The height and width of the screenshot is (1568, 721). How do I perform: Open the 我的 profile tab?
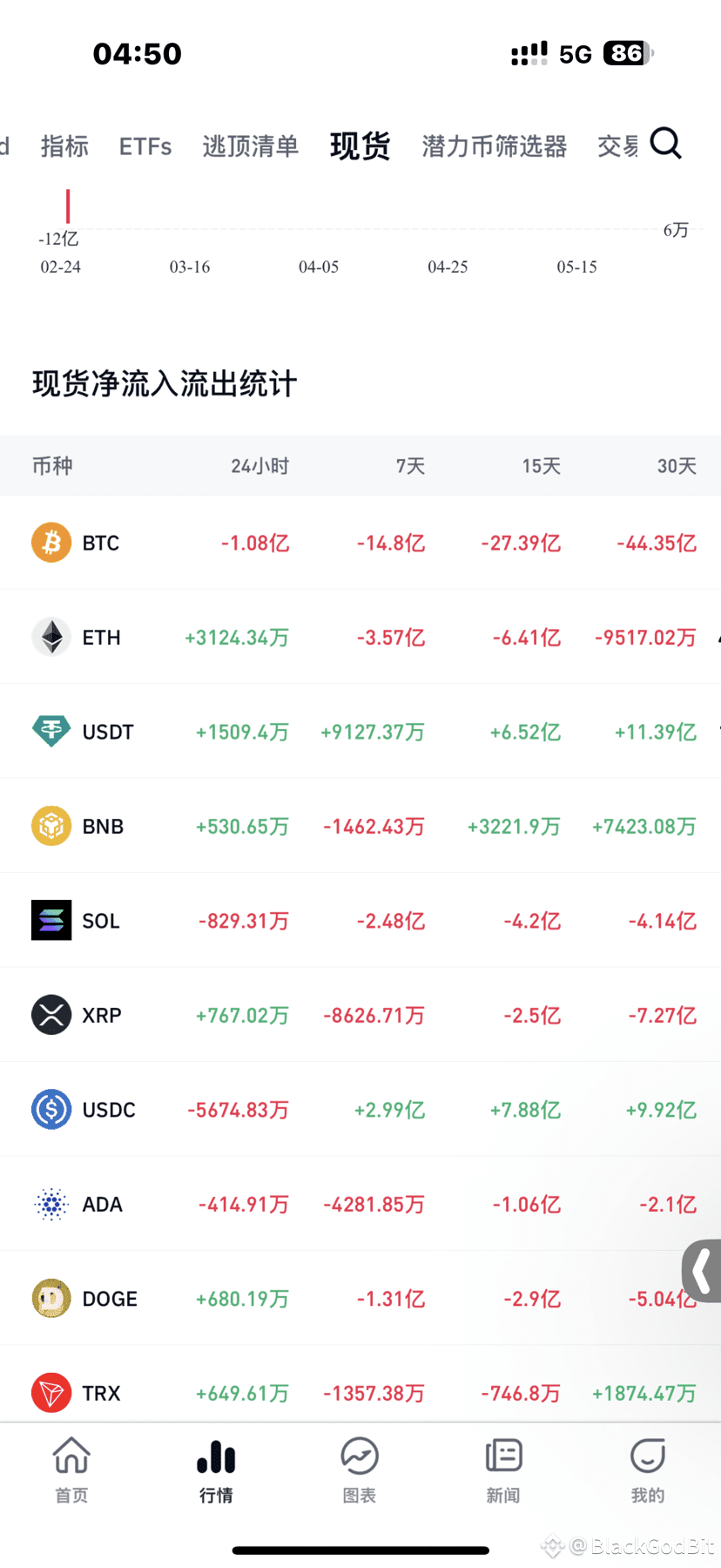coord(648,1470)
